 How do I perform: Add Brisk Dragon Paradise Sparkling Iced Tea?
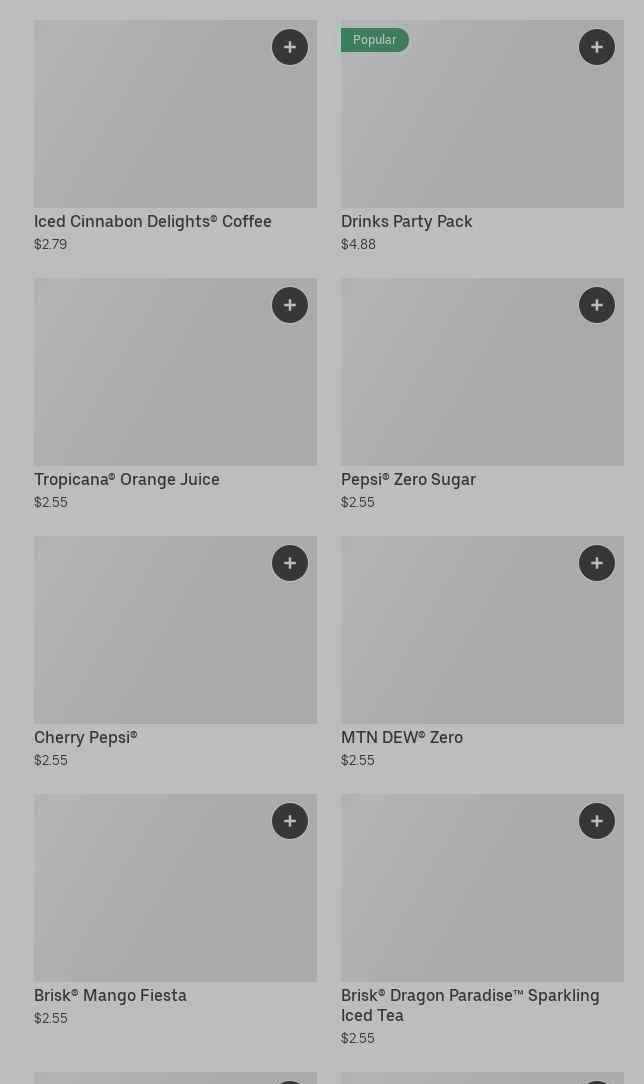[597, 821]
